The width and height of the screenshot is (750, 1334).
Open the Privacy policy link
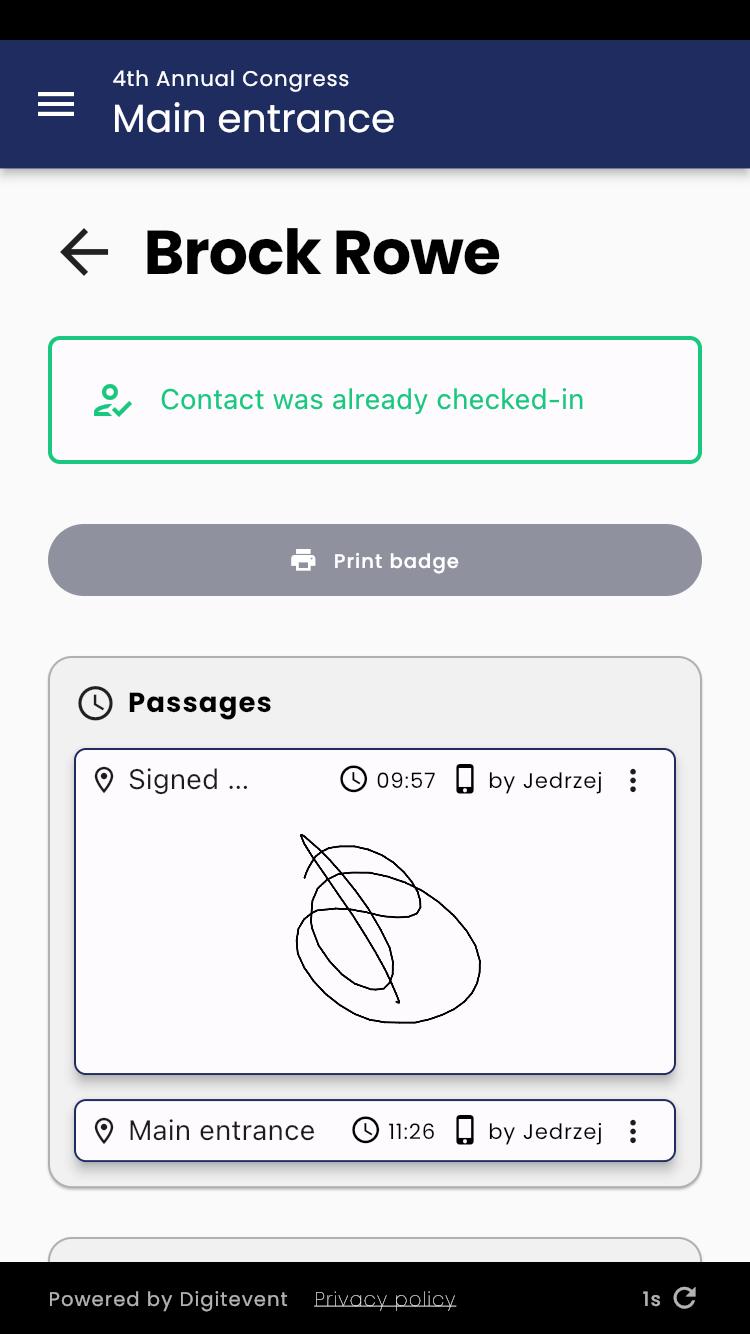385,1299
